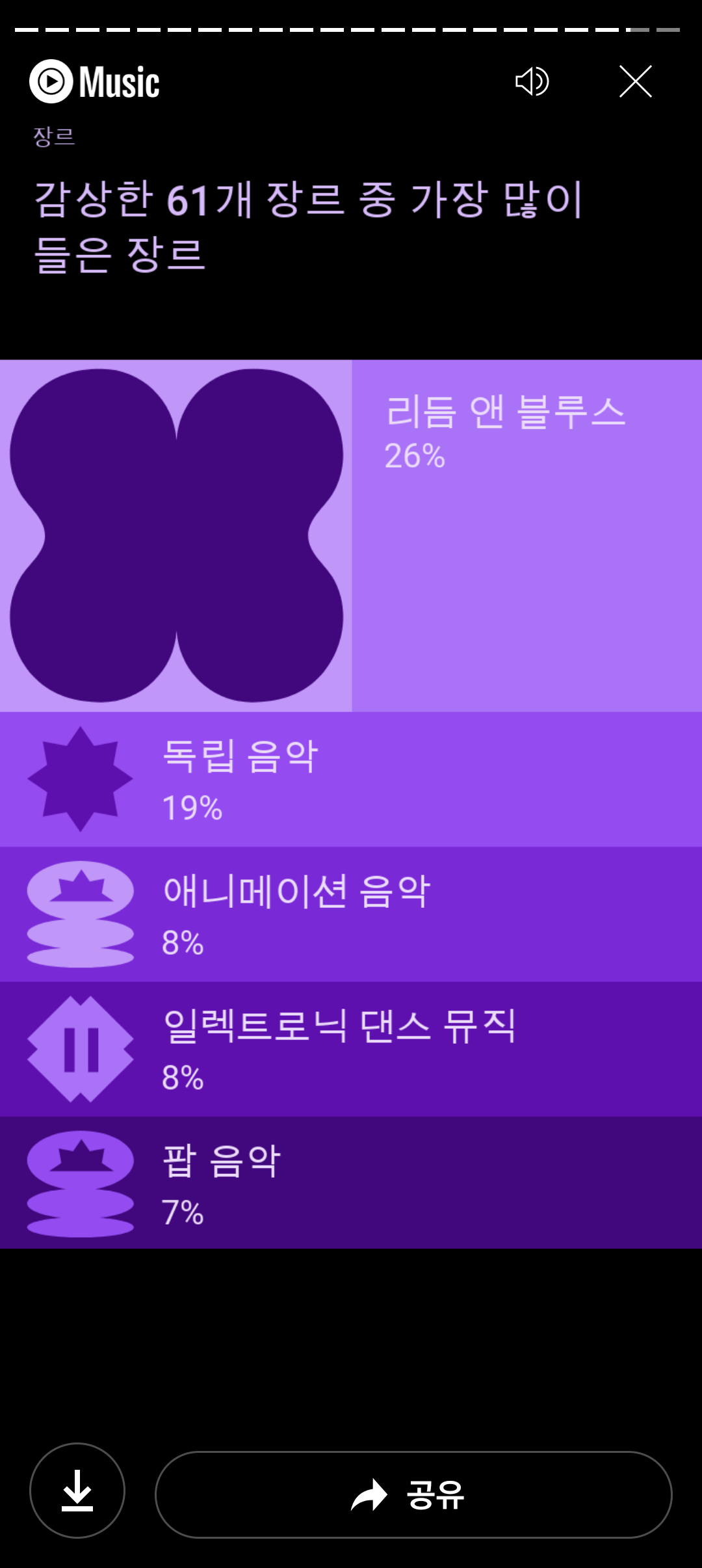Click the pause-badge icon for 일렉트로닉 댄스 뮤직
Image resolution: width=702 pixels, height=1568 pixels.
(x=80, y=1047)
